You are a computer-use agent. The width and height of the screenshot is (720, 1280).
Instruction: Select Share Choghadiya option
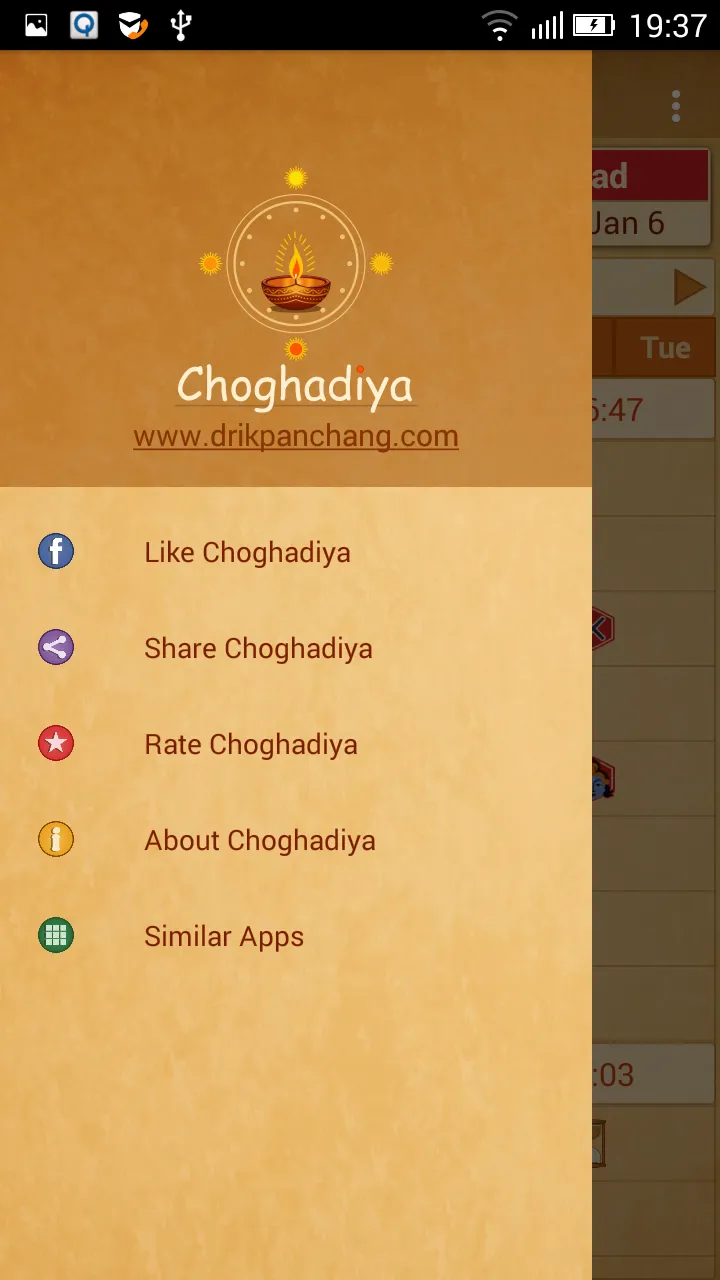[x=258, y=648]
